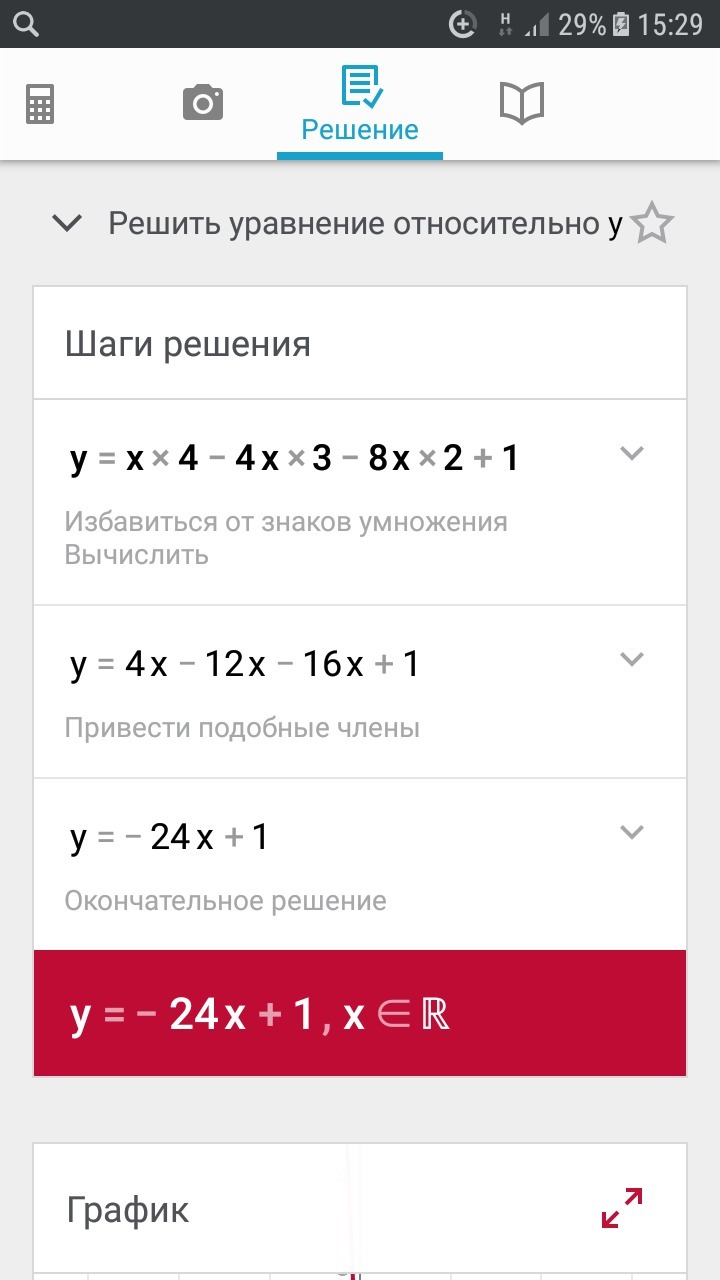Screen dimensions: 720x1280
Task: Enlarge the График graph to fullscreen
Action: pos(622,1208)
